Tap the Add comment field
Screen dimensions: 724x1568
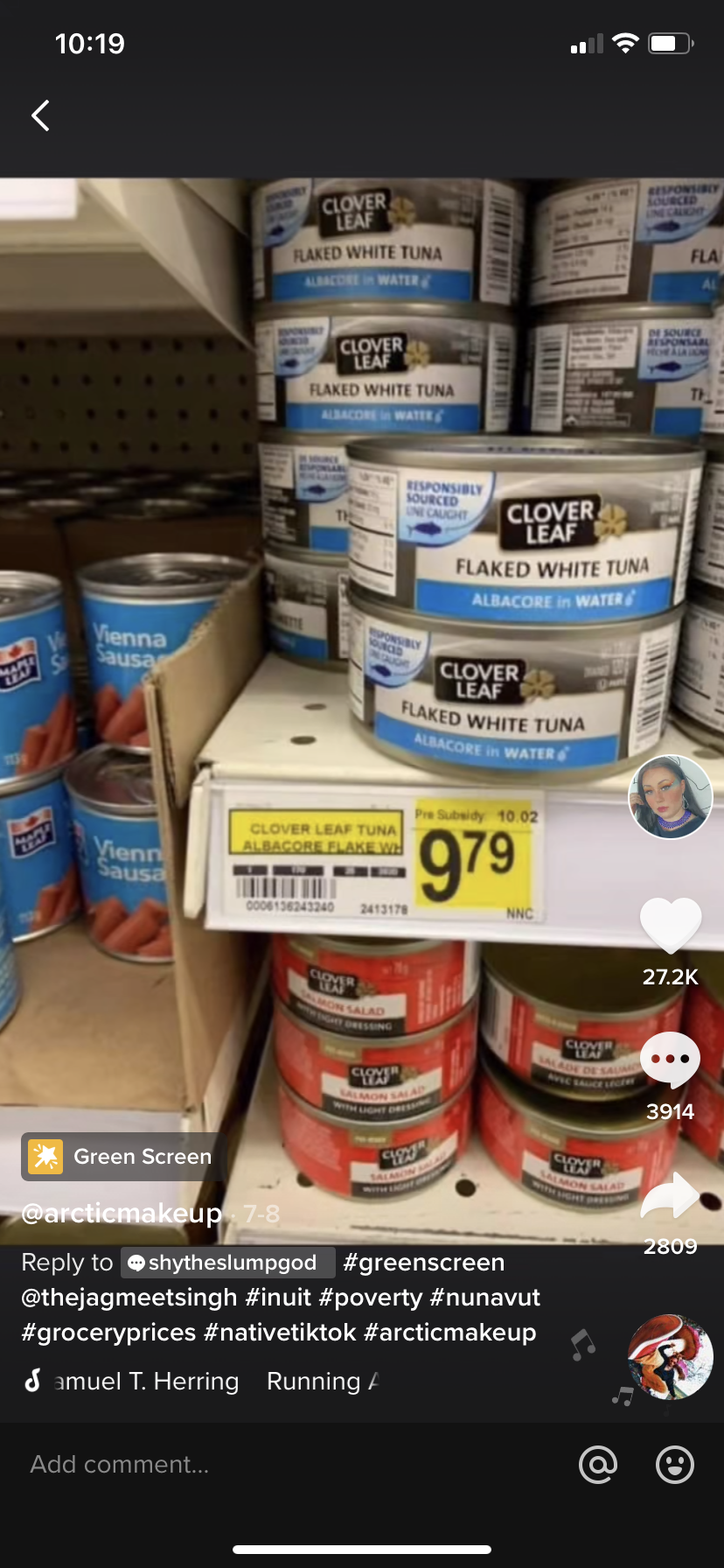pyautogui.click(x=262, y=1464)
